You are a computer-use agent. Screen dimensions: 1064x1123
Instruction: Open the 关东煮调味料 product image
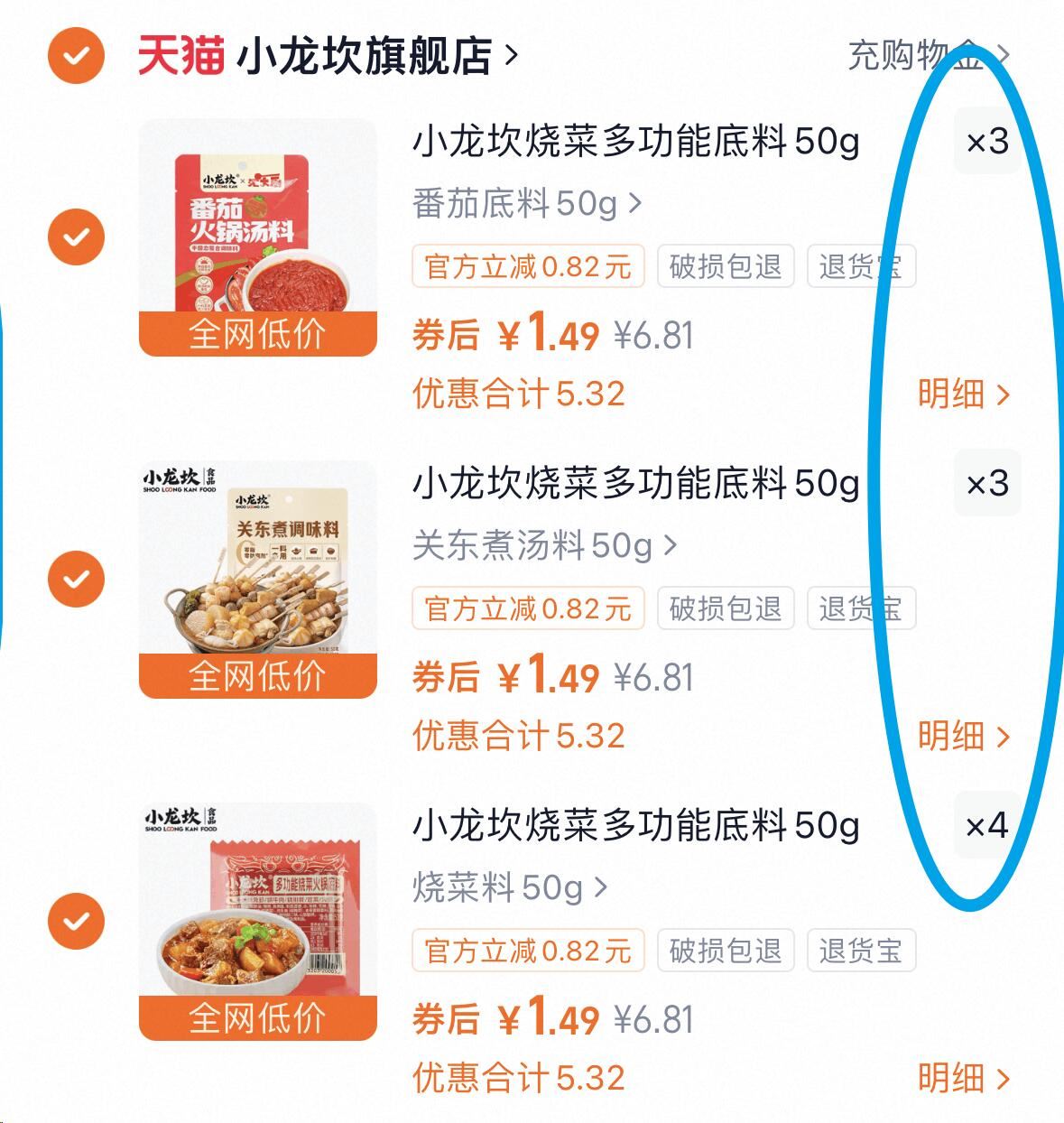[x=257, y=579]
